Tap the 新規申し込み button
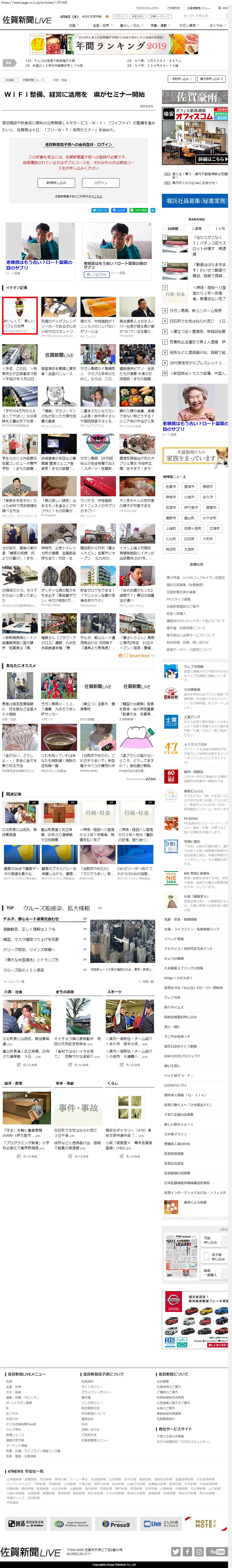 [x=56, y=183]
